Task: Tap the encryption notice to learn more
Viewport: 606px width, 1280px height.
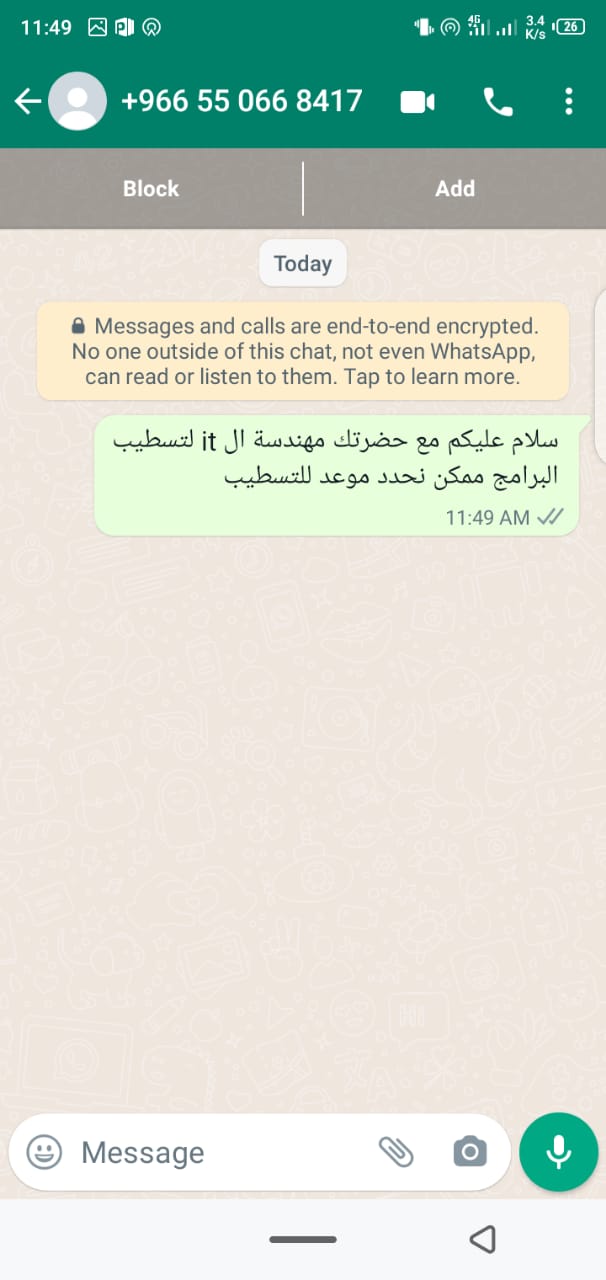Action: point(303,351)
